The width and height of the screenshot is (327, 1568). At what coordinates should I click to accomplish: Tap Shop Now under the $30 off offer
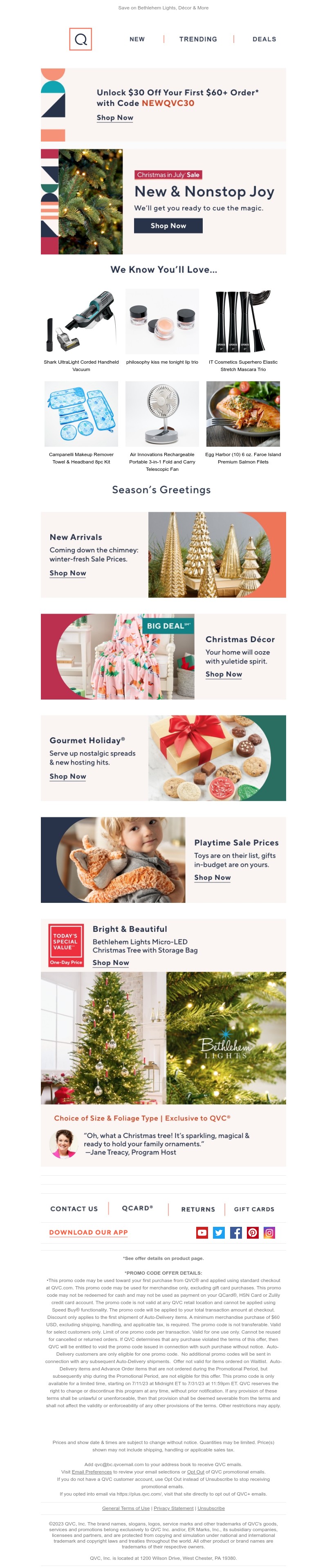(x=115, y=117)
